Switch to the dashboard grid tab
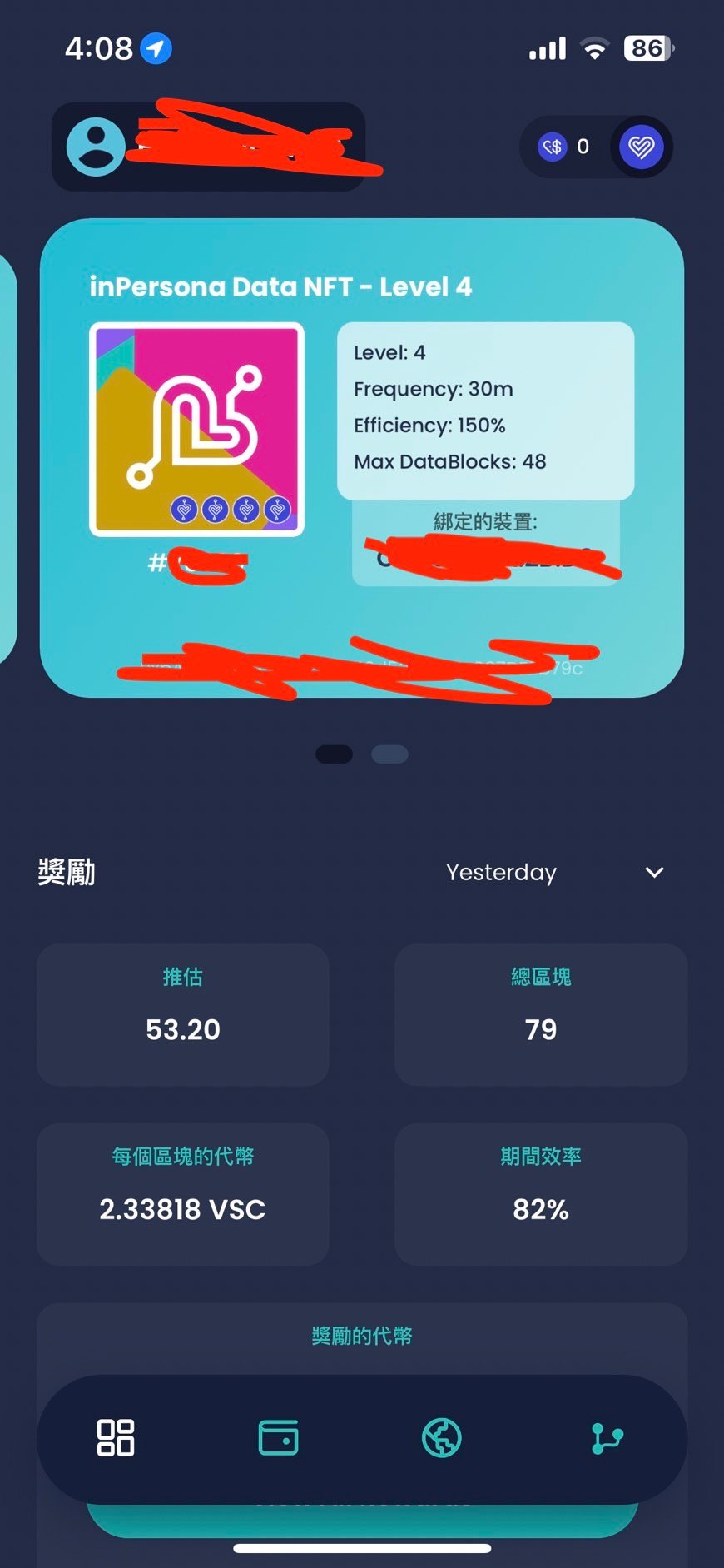 click(x=116, y=1438)
